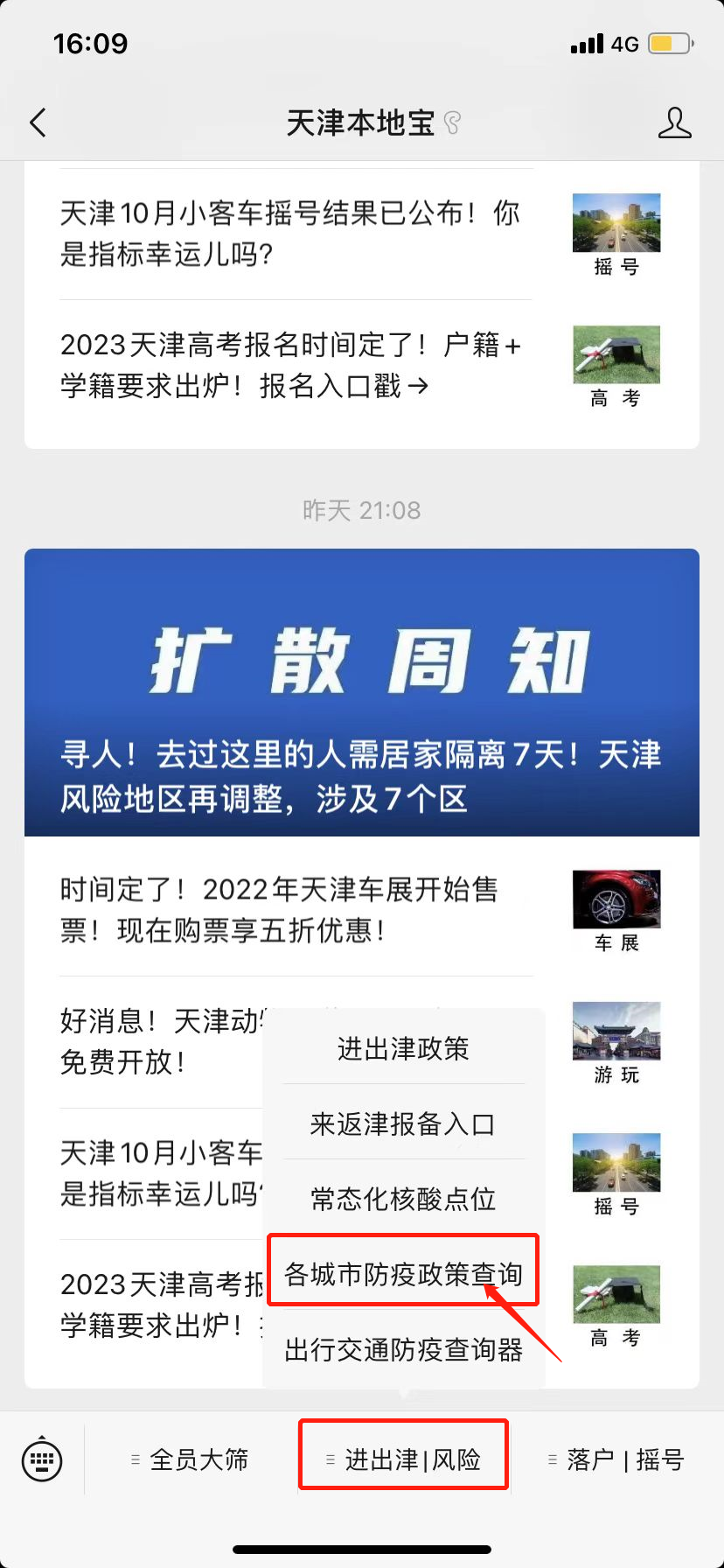Tap the battery indicator in the status bar
The height and width of the screenshot is (1568, 724).
point(668,43)
